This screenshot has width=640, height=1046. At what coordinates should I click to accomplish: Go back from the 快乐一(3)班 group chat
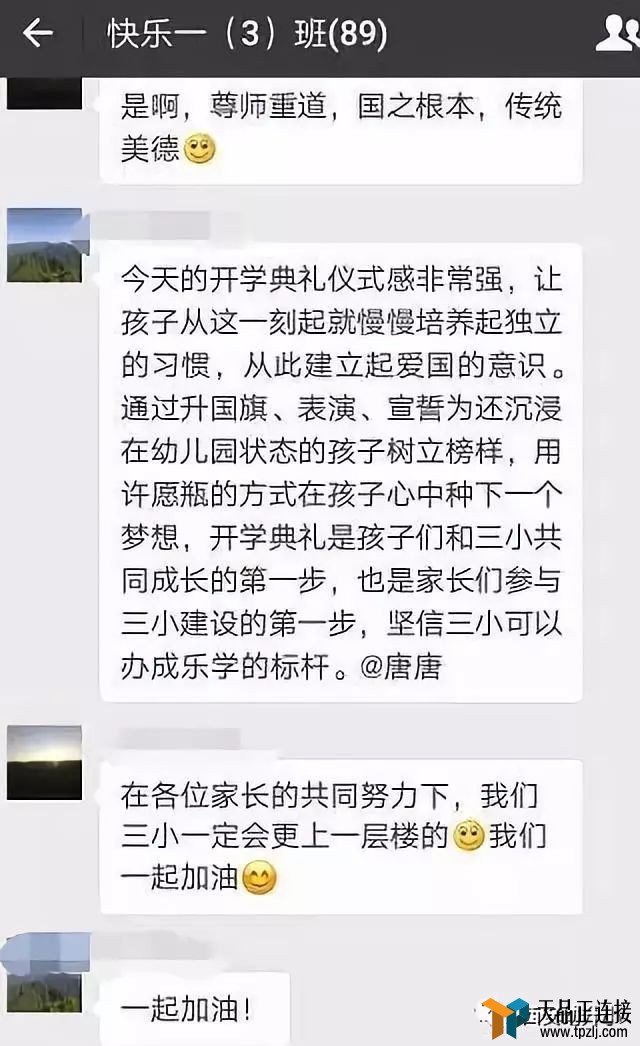[x=38, y=34]
